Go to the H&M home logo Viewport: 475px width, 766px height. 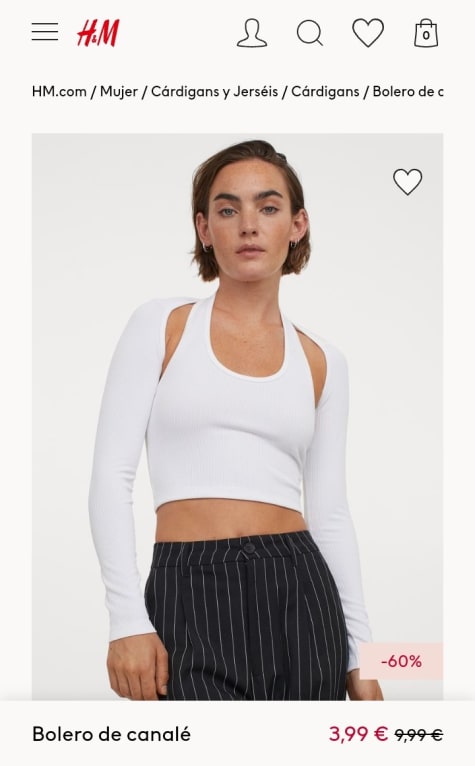98,33
